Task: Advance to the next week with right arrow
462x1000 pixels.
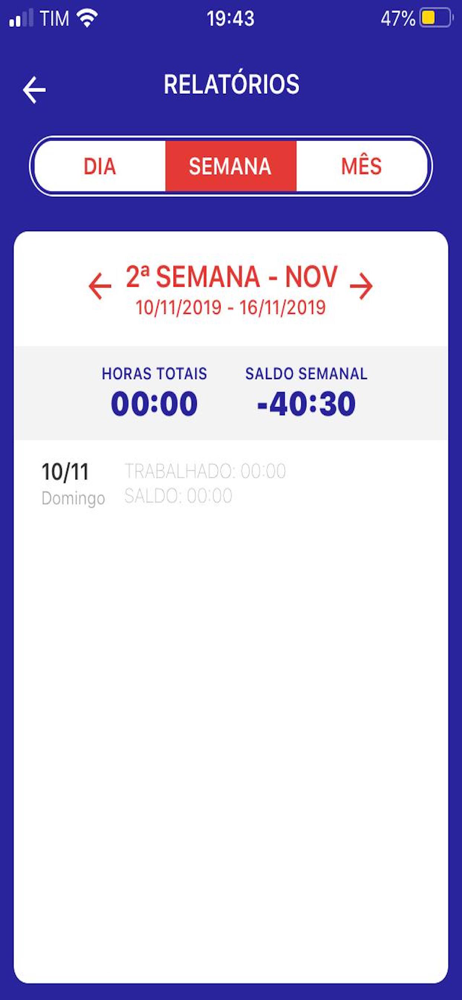Action: point(361,286)
